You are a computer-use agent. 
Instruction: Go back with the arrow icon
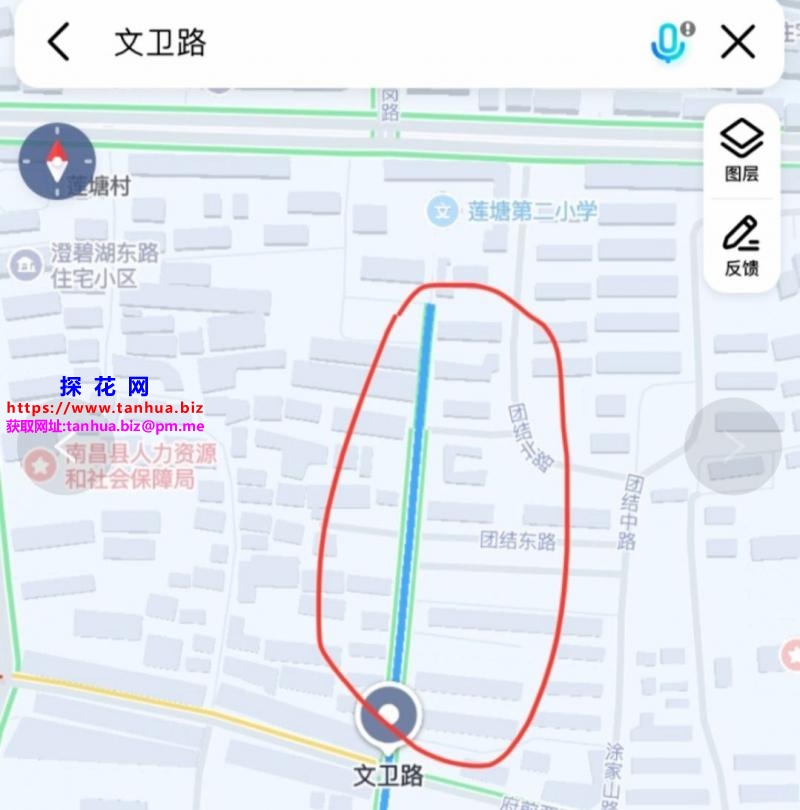click(59, 42)
